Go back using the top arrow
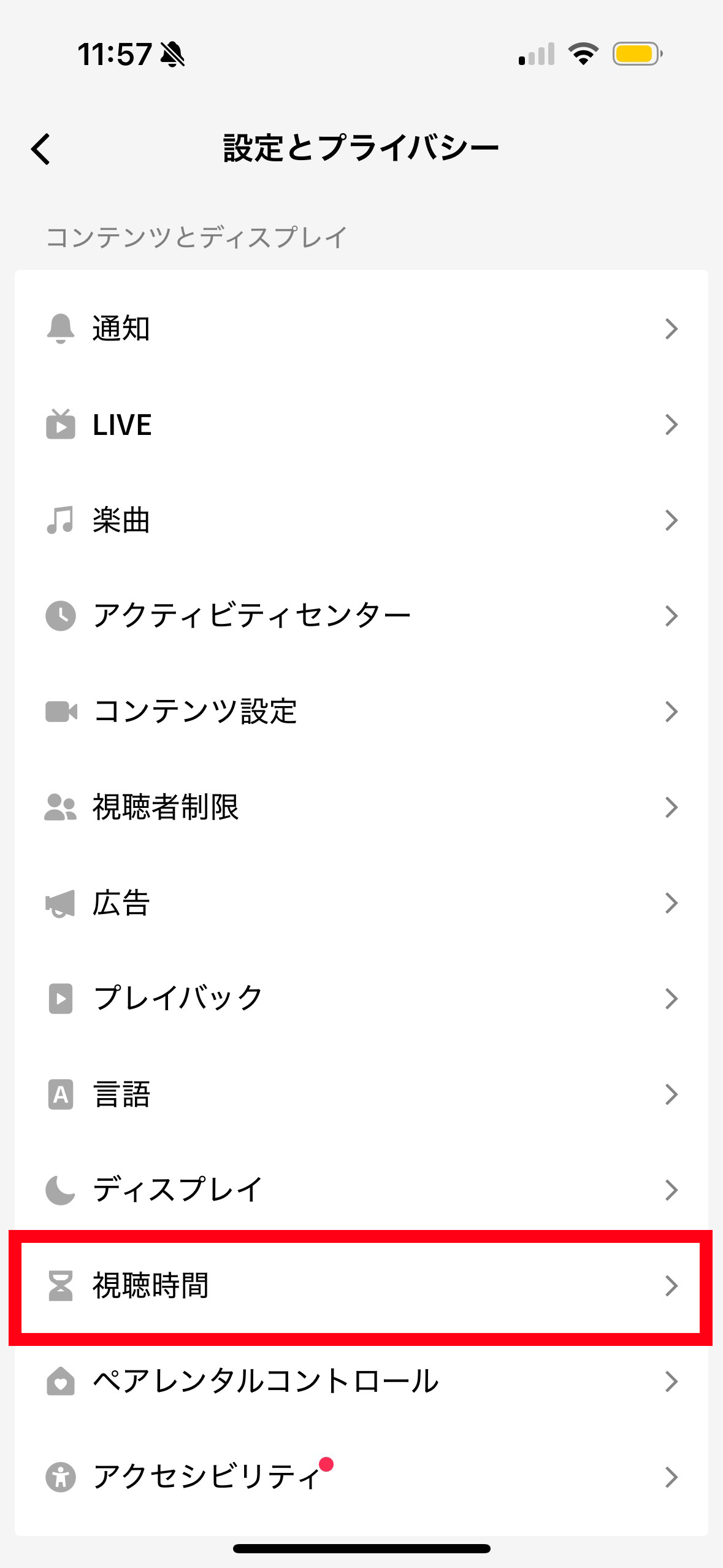 pos(41,149)
